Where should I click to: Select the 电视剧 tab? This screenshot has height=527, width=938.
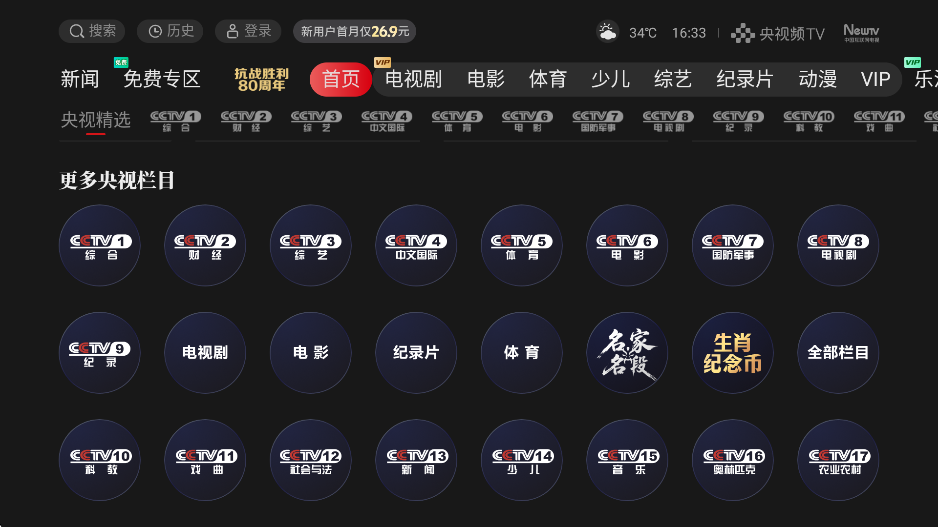point(413,79)
